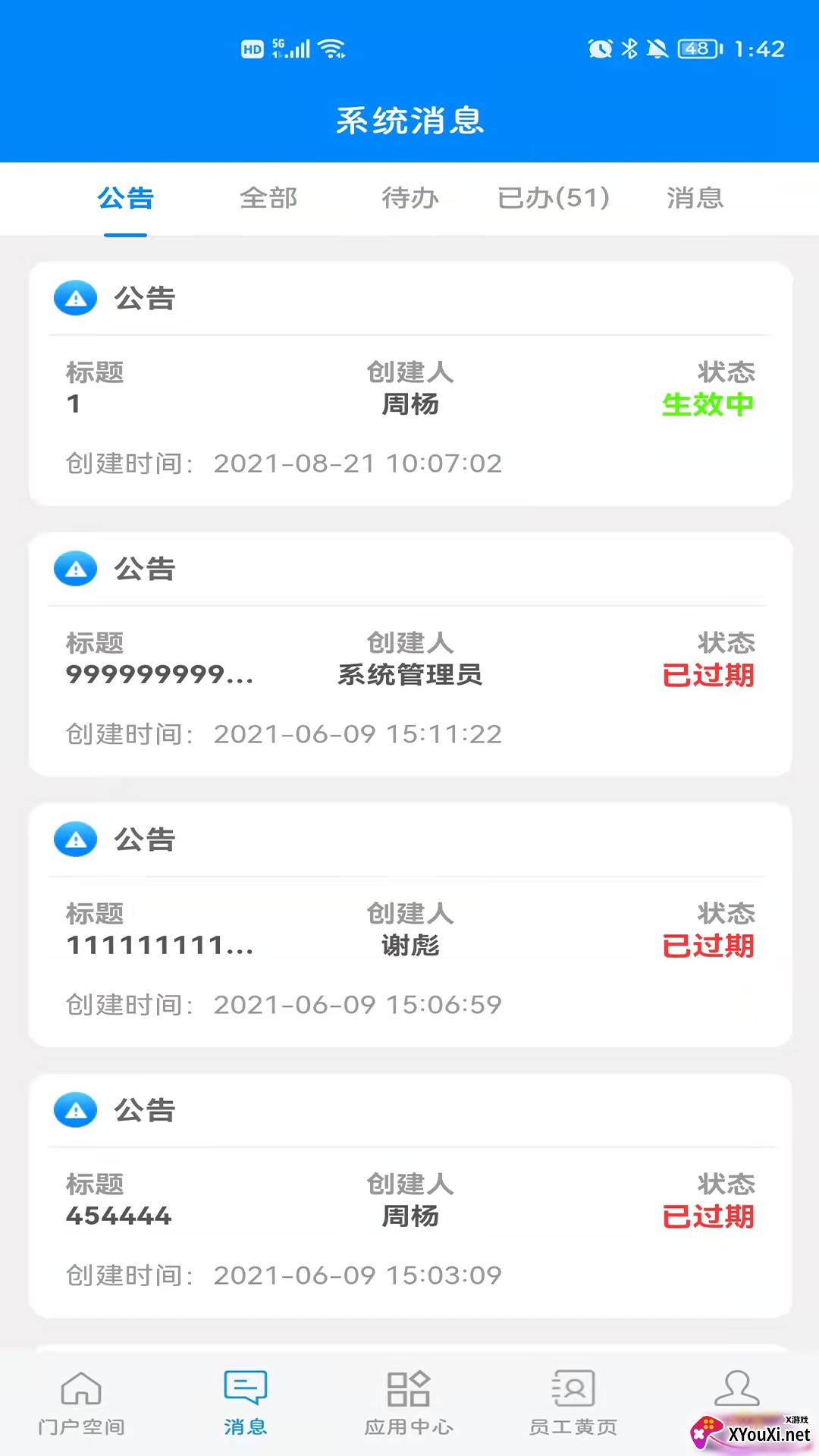
Task: Switch to the 全部 tab
Action: (x=269, y=199)
